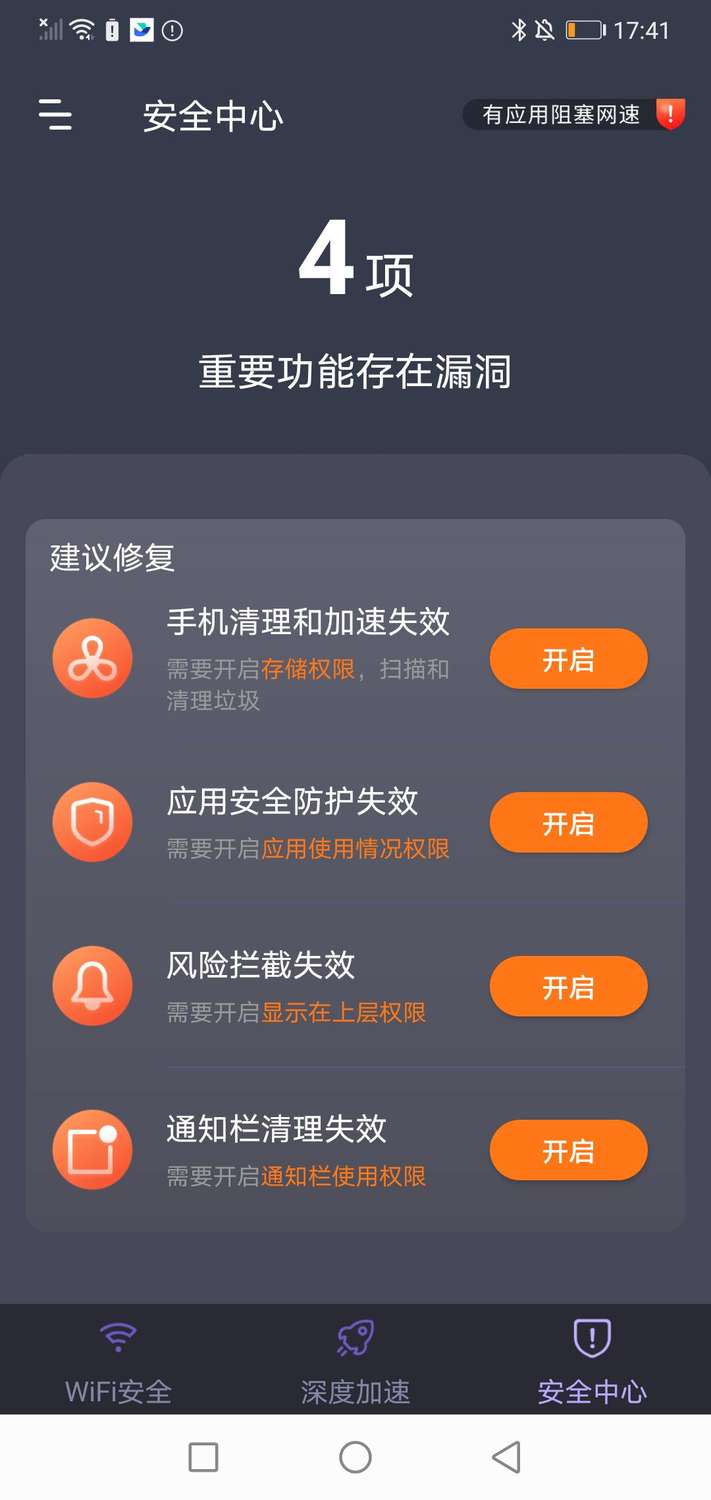711x1500 pixels.
Task: Enable storage permission for 手机清理和加速失效
Action: point(568,659)
